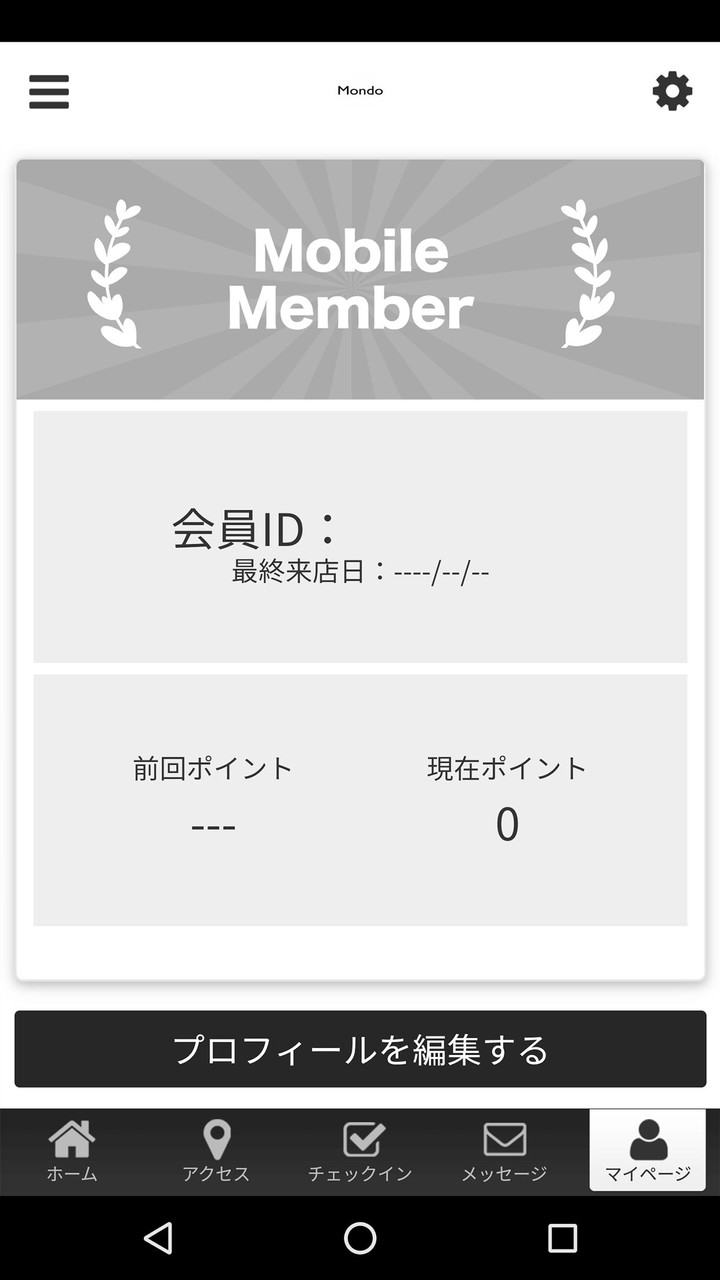The height and width of the screenshot is (1280, 720).
Task: Select the マイページ tab
Action: click(648, 1151)
